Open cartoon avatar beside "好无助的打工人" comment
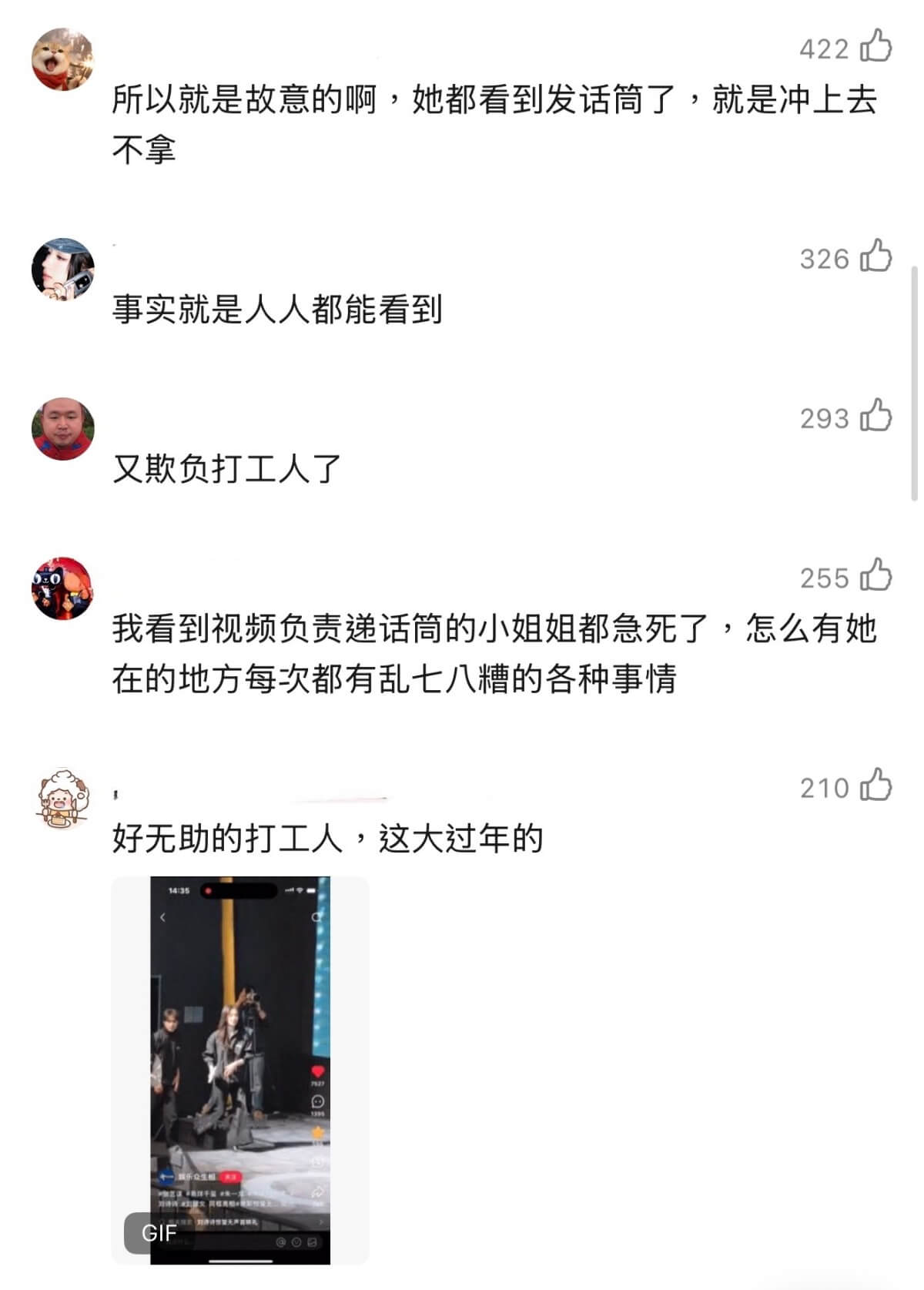Viewport: 924px width, 1290px height. (x=62, y=799)
